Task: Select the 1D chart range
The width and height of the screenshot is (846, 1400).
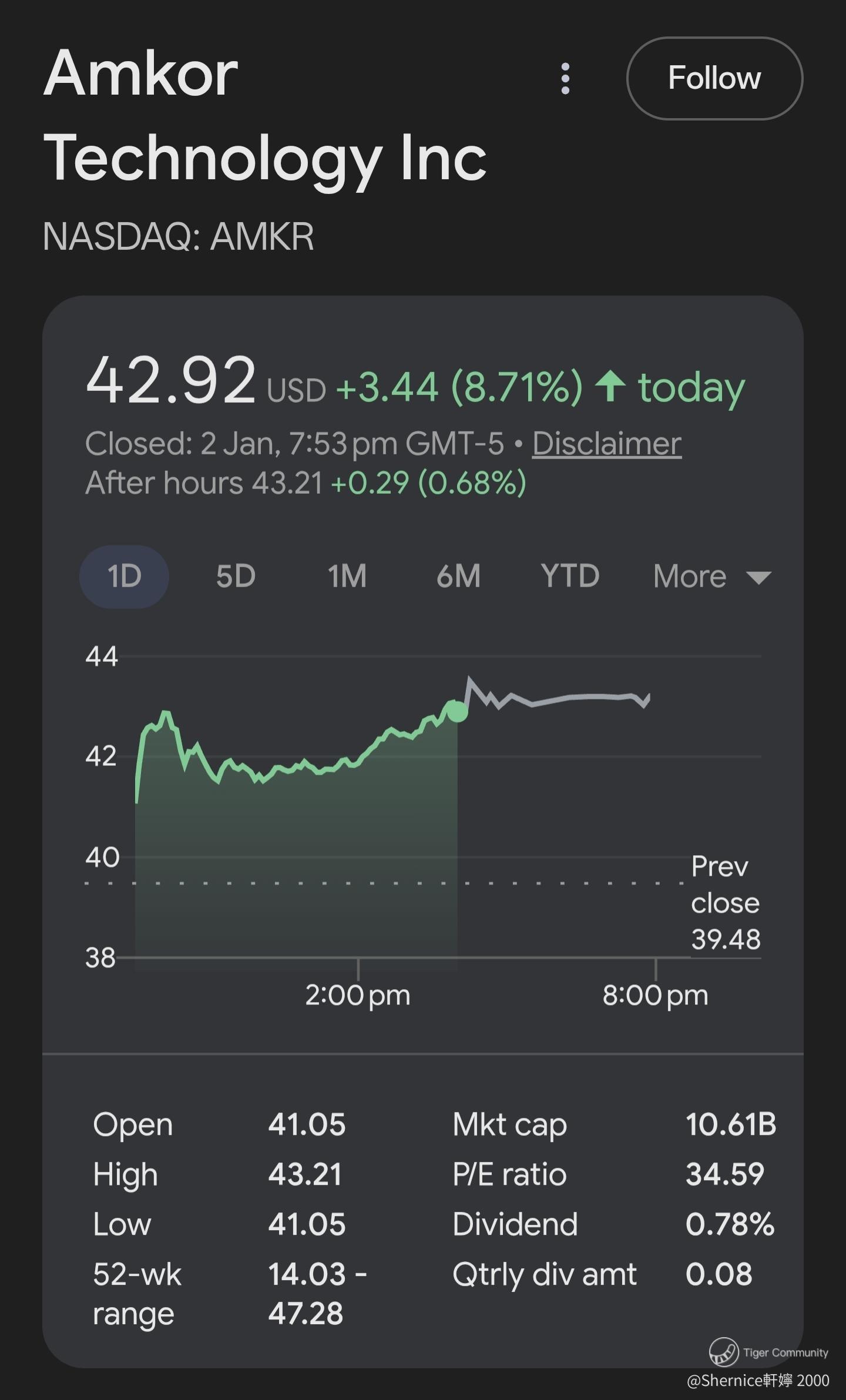Action: click(124, 577)
